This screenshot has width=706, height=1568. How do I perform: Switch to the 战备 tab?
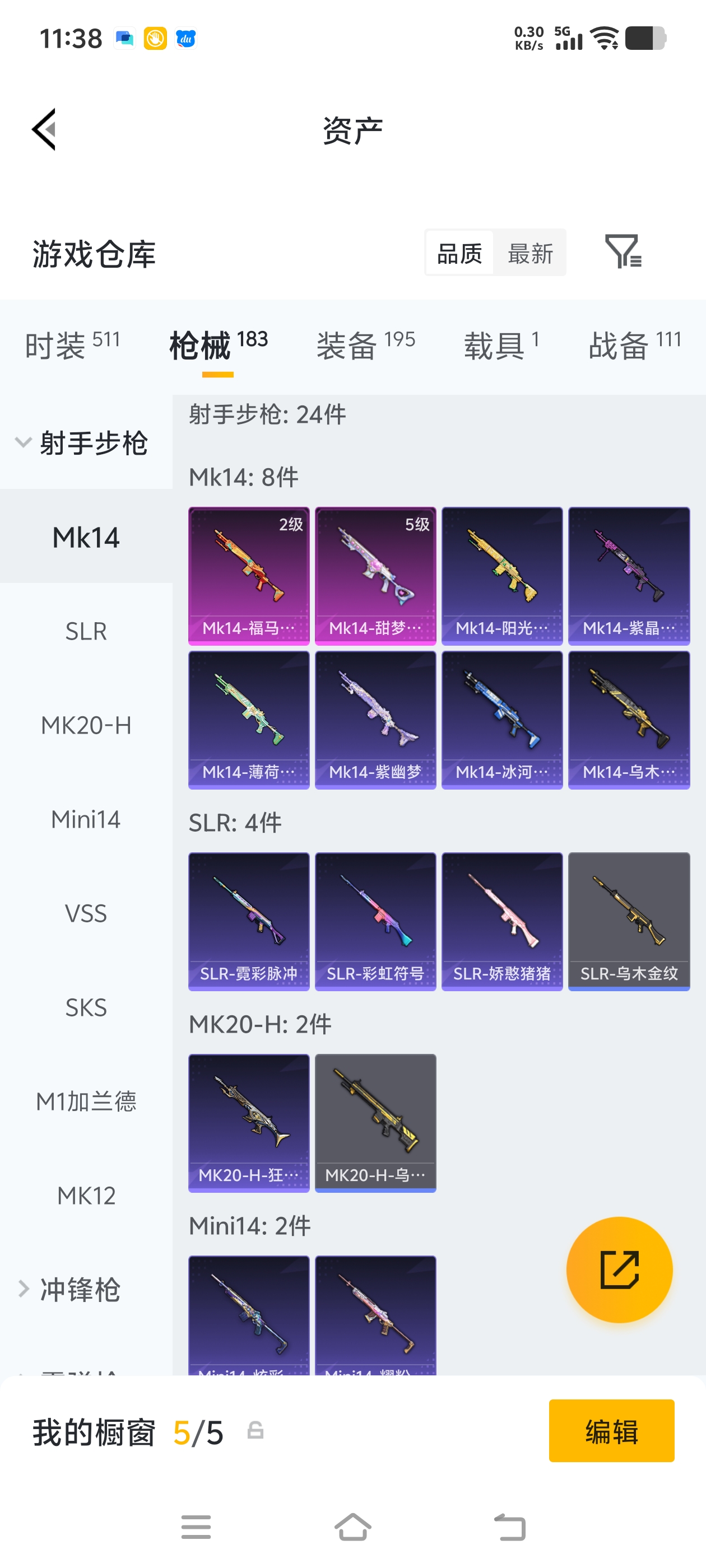(x=634, y=345)
